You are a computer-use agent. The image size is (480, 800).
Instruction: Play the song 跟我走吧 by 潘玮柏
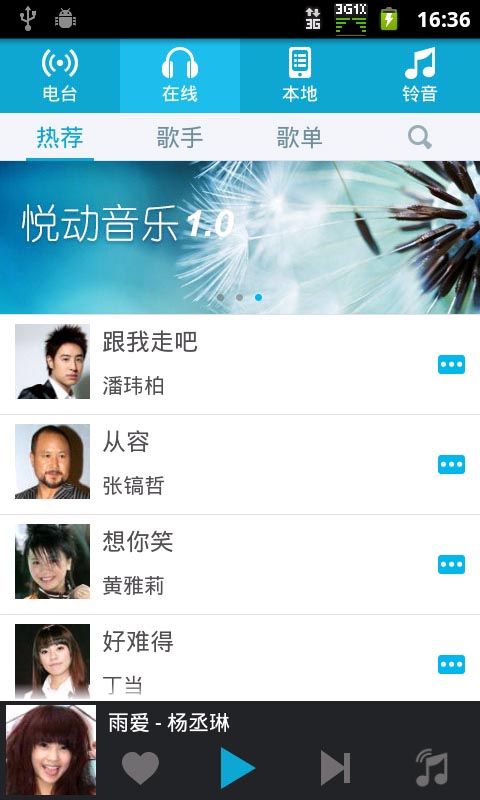pos(240,364)
